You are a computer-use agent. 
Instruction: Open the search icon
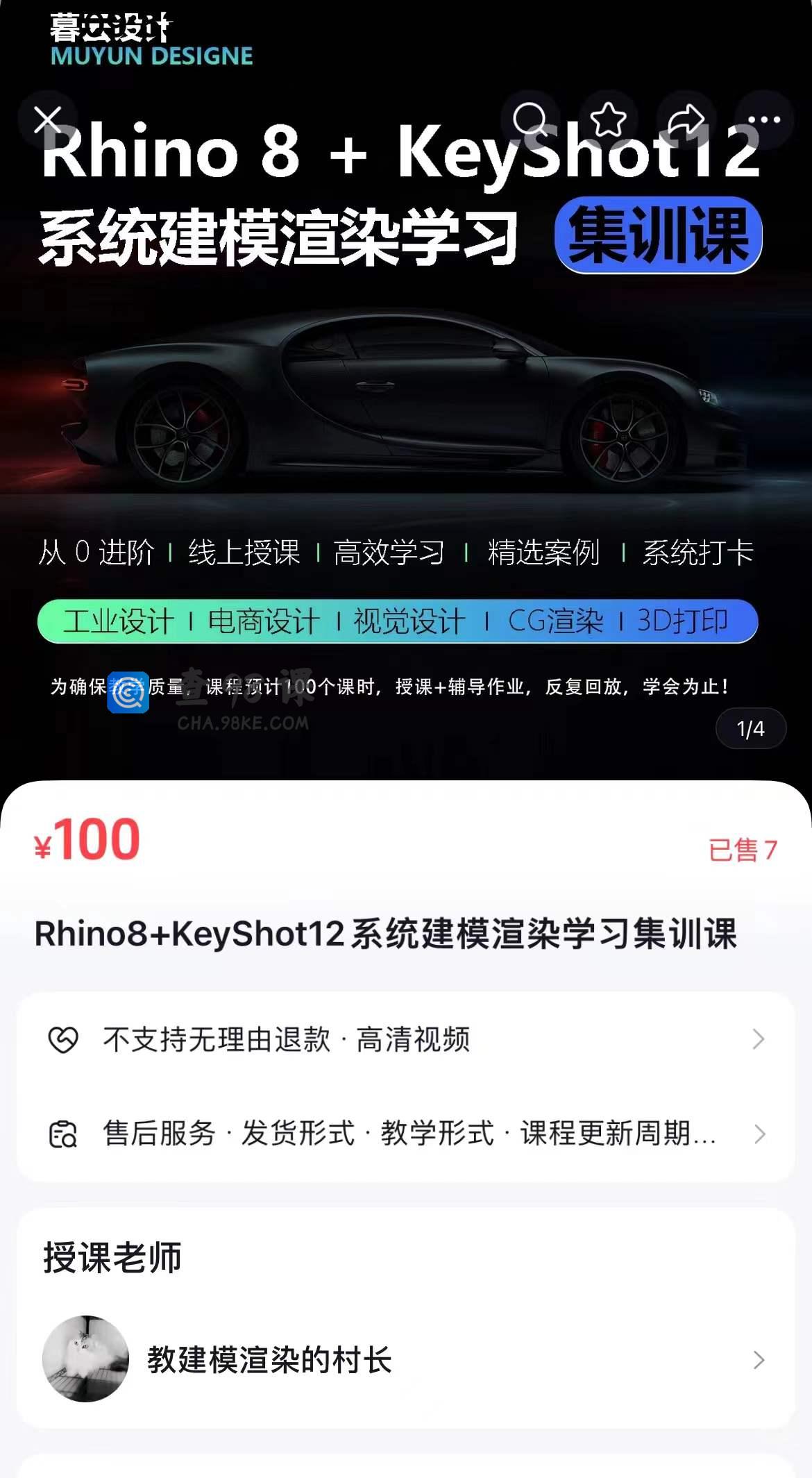(531, 119)
